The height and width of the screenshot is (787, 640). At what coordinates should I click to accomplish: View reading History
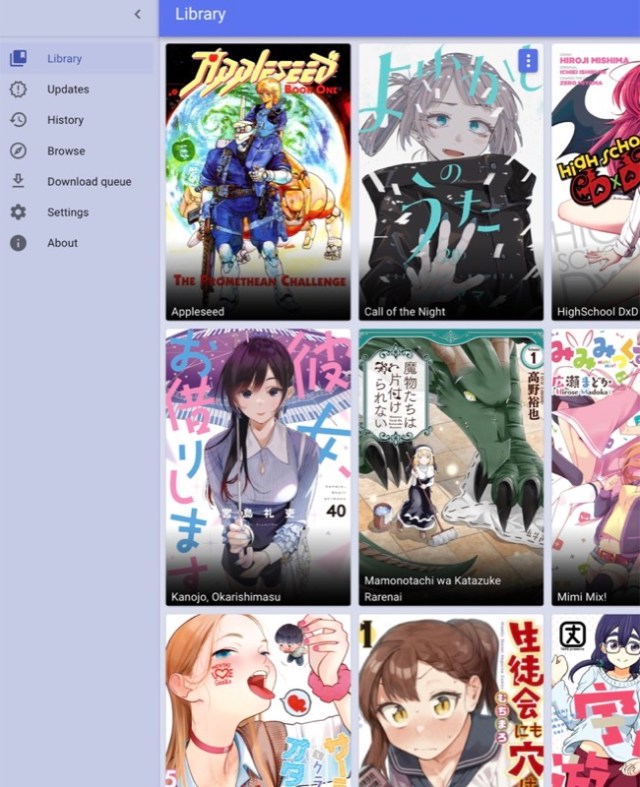click(x=65, y=120)
